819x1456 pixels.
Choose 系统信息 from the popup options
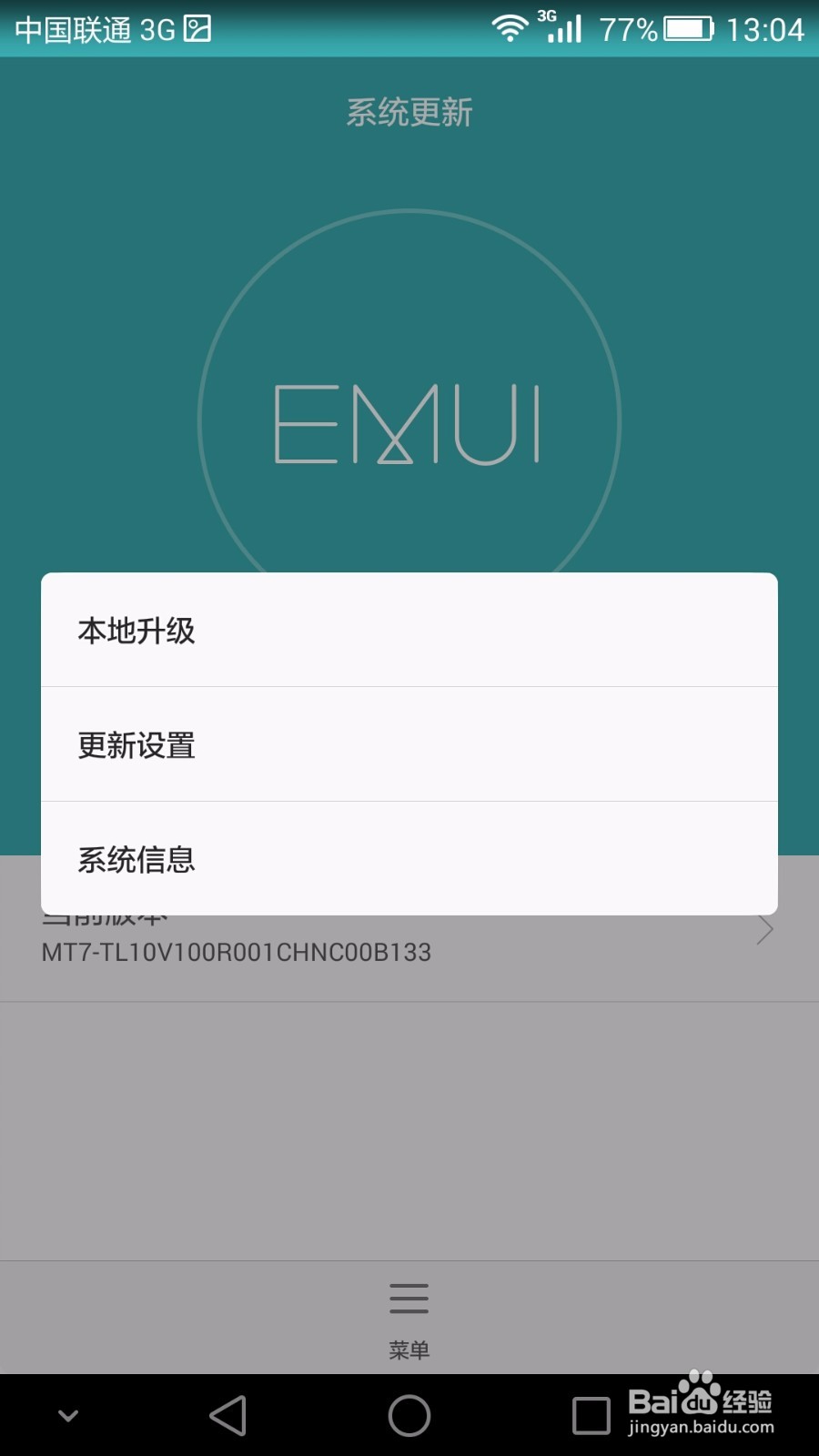(x=409, y=858)
